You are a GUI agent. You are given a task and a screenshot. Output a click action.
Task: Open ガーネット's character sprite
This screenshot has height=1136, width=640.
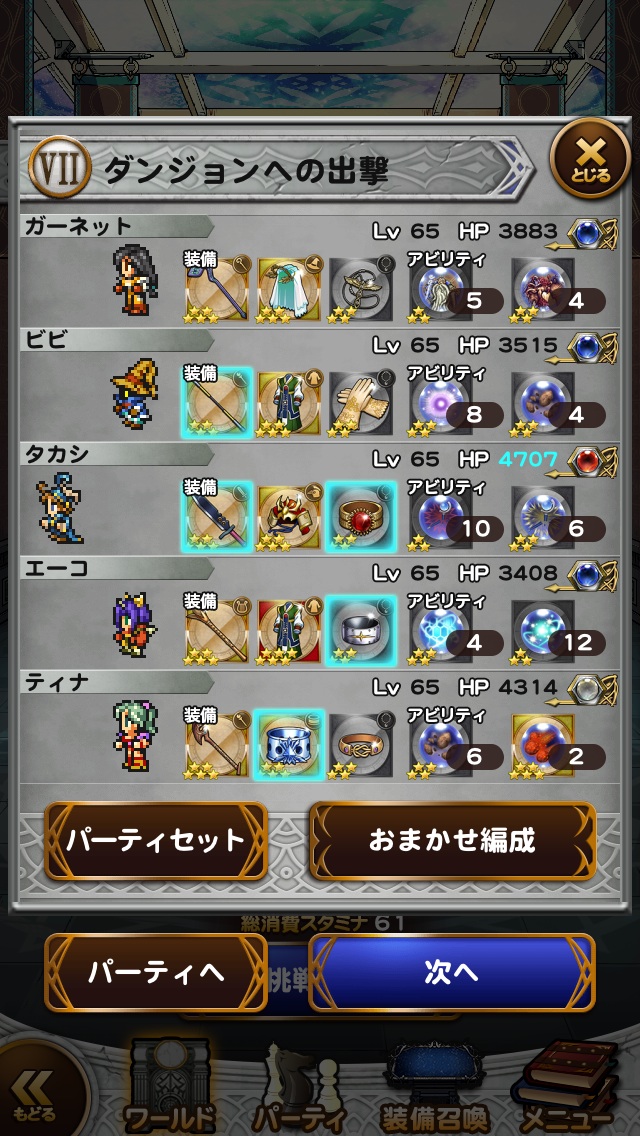tap(133, 280)
